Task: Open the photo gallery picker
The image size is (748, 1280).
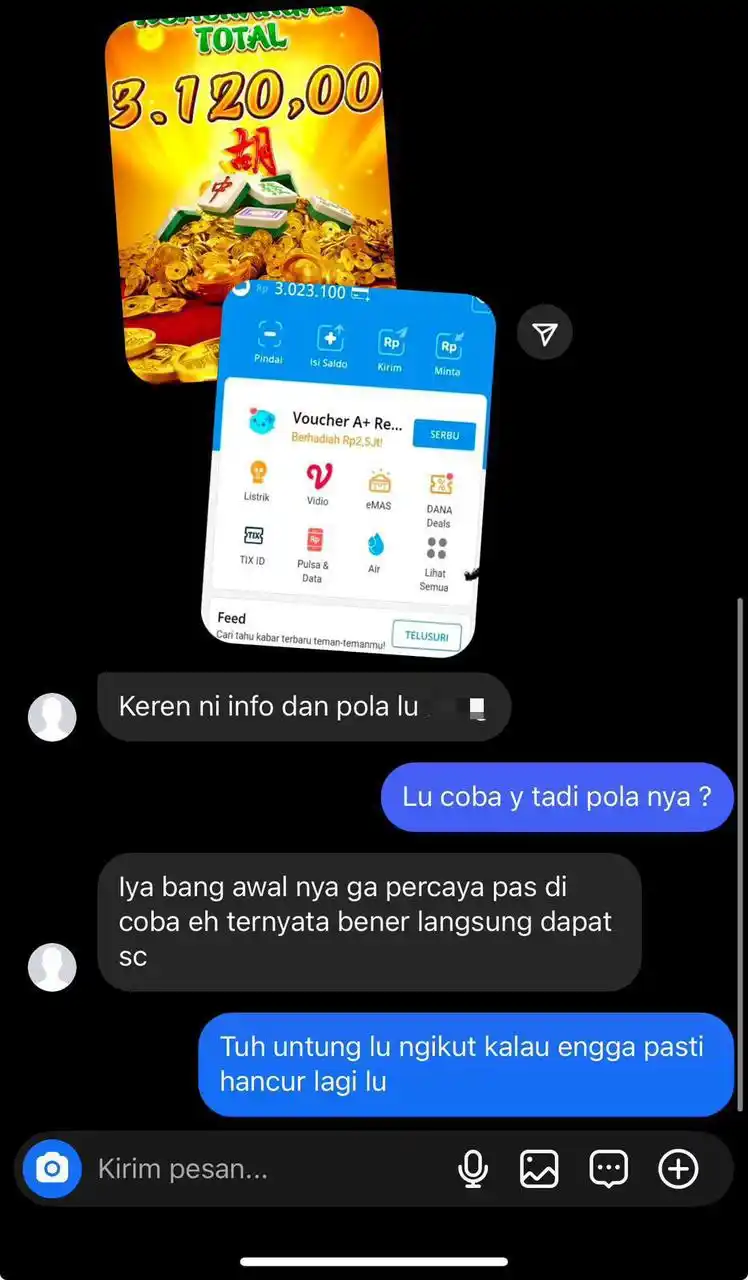Action: point(539,1168)
